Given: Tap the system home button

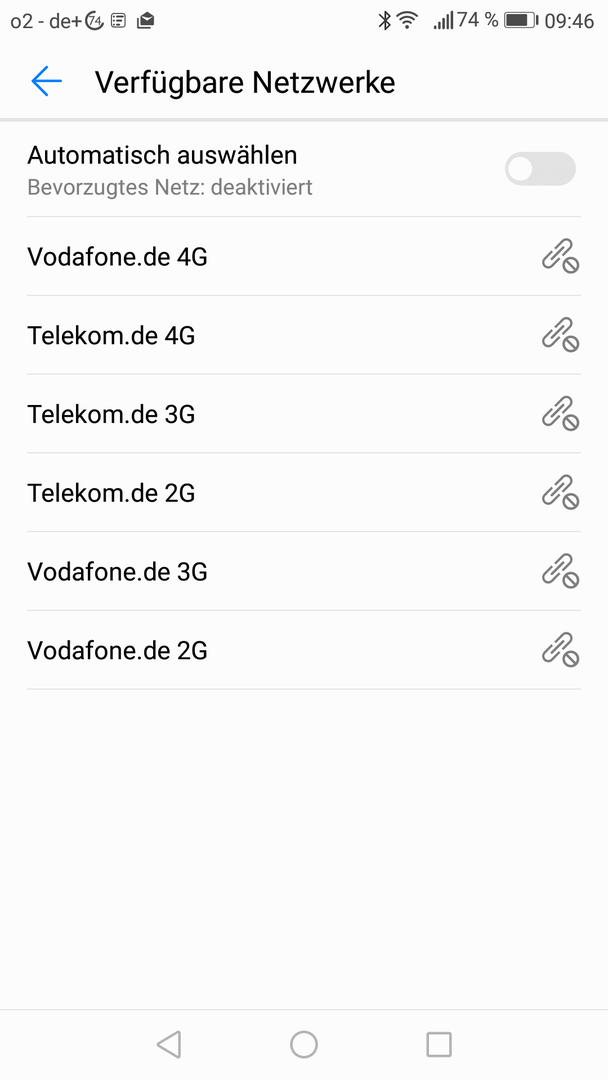Looking at the screenshot, I should pos(304,1044).
